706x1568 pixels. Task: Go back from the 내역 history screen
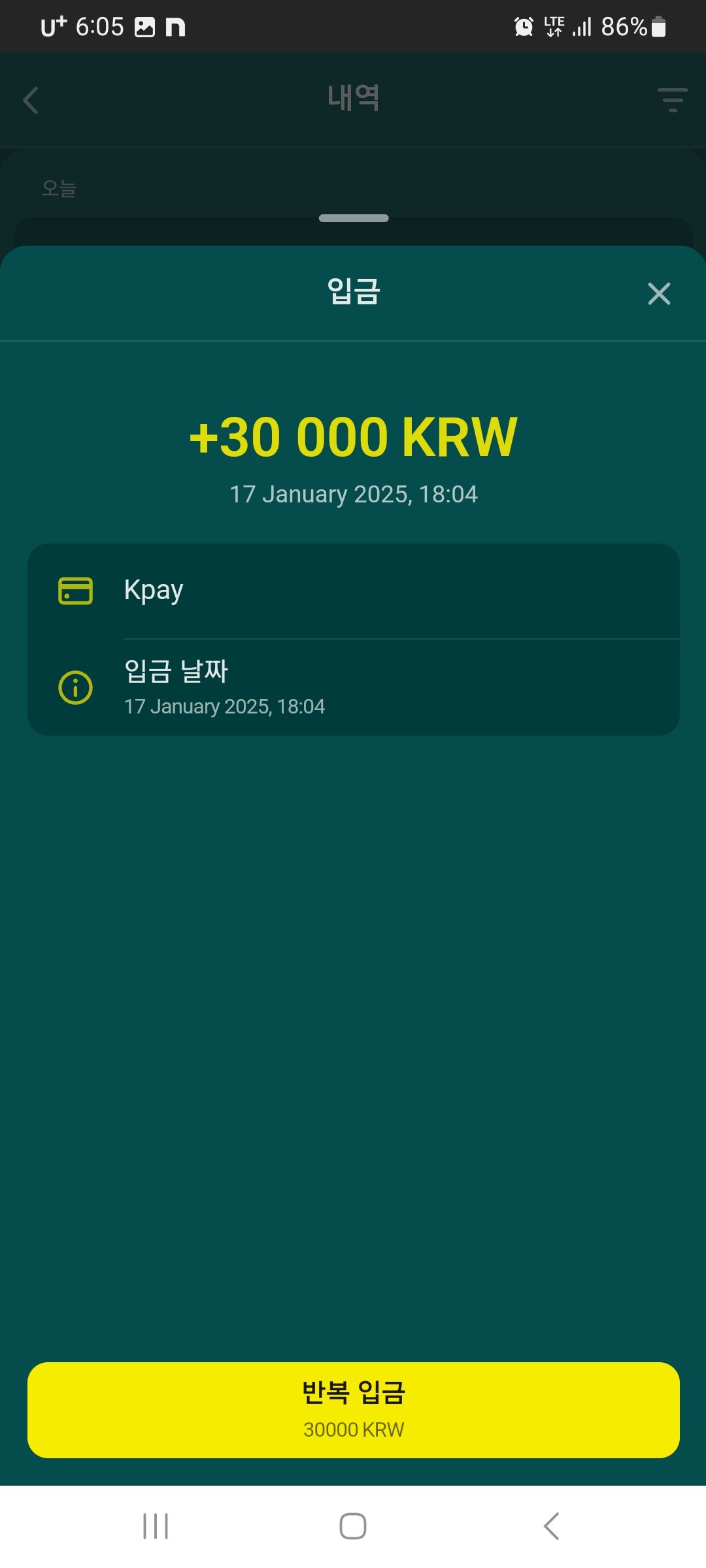coord(31,100)
